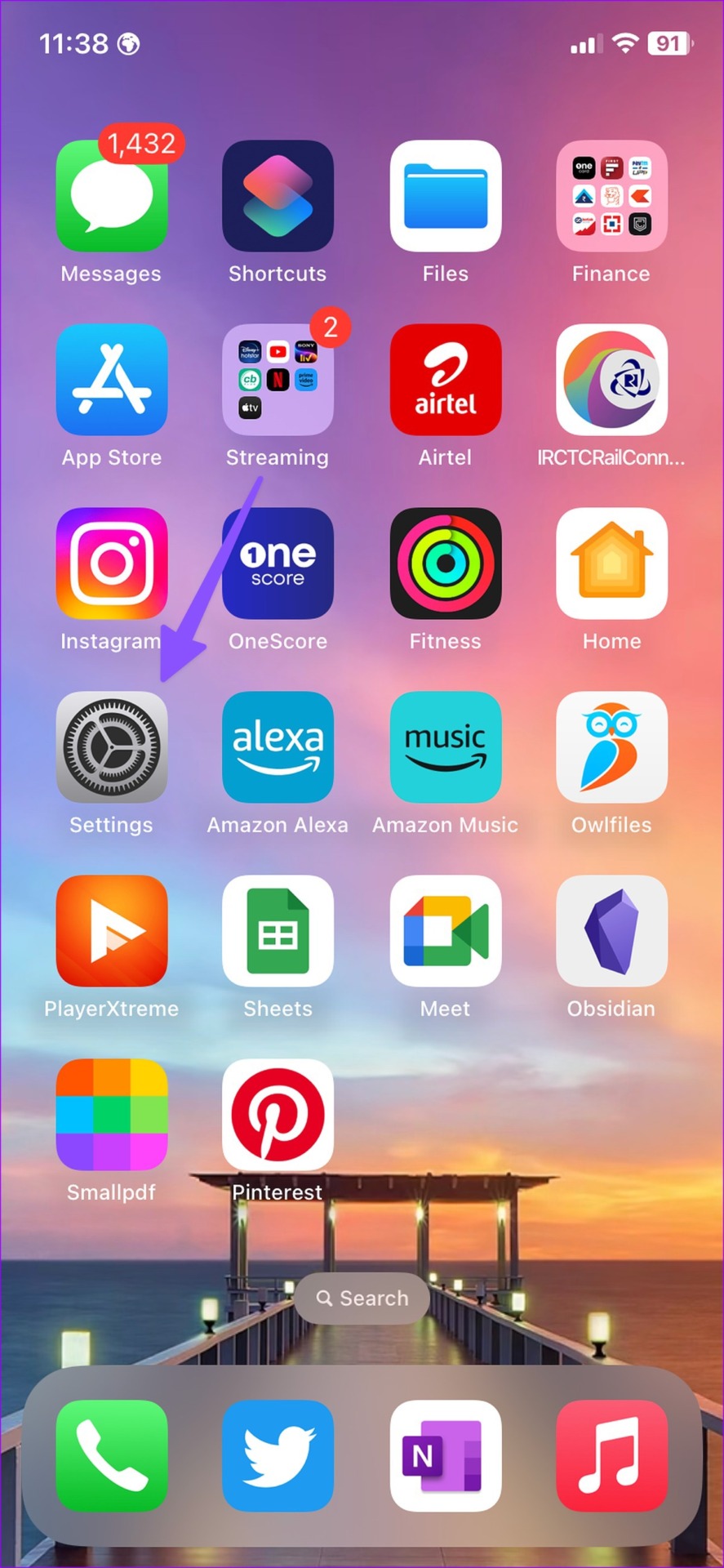Open the Fitness app
This screenshot has width=724, height=1568.
445,563
